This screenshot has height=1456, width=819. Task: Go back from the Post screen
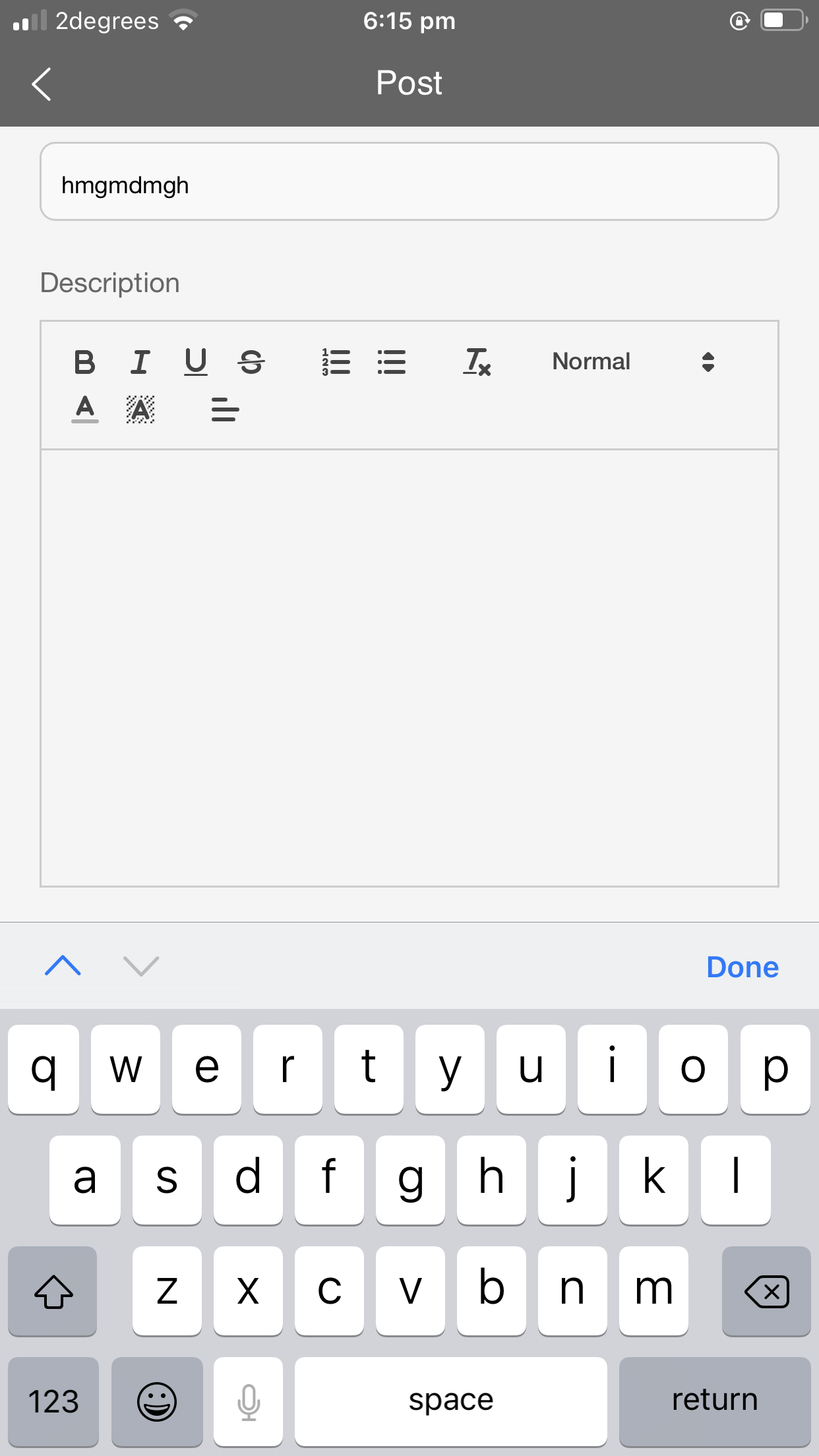tap(42, 84)
